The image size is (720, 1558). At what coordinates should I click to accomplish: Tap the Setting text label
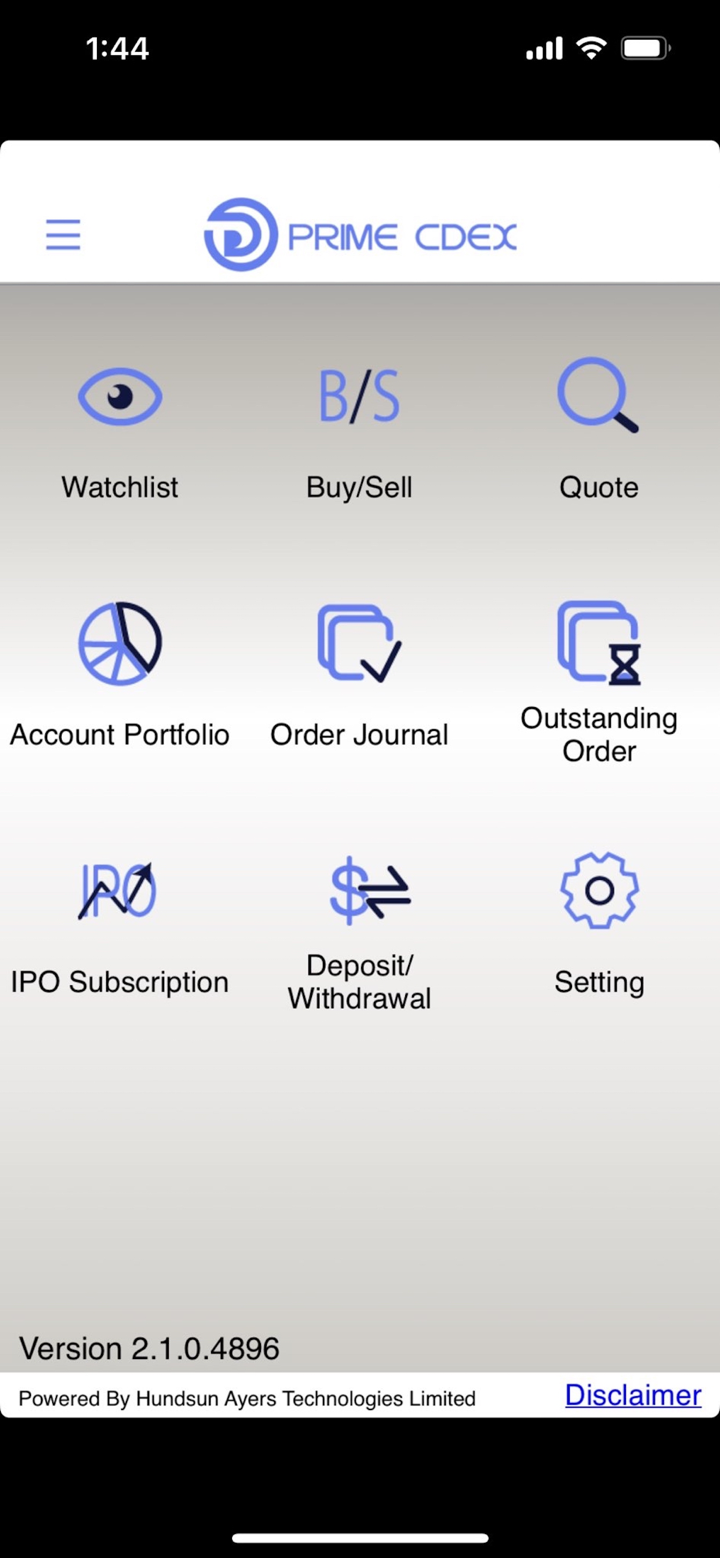point(598,981)
